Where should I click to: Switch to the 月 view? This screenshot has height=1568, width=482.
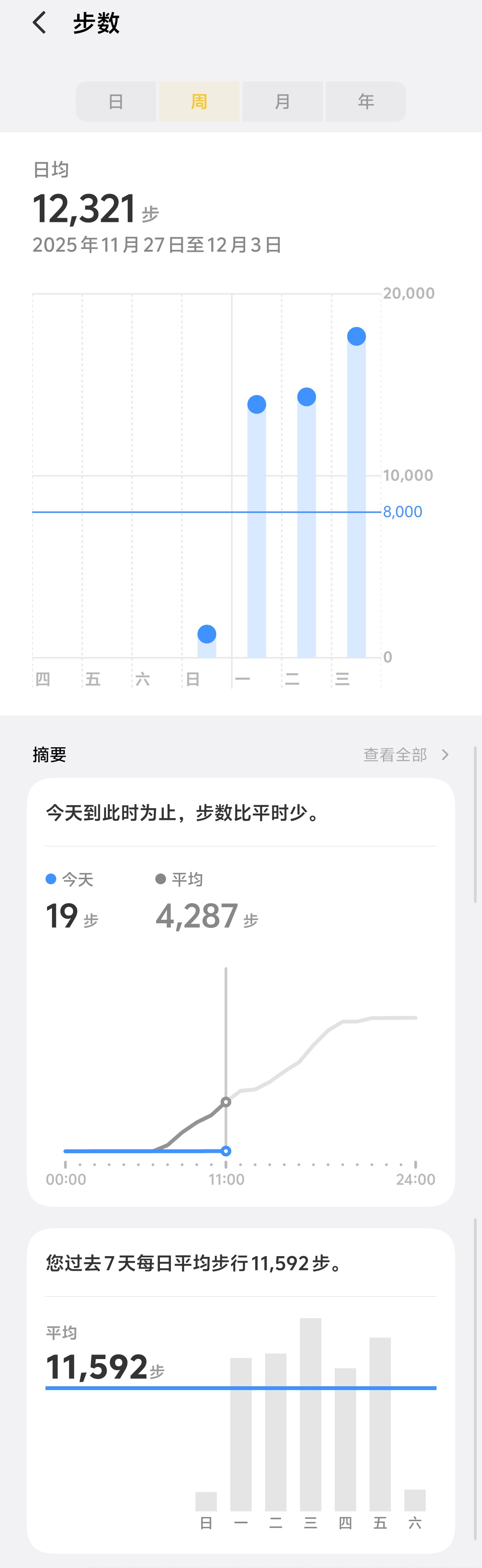coord(282,102)
